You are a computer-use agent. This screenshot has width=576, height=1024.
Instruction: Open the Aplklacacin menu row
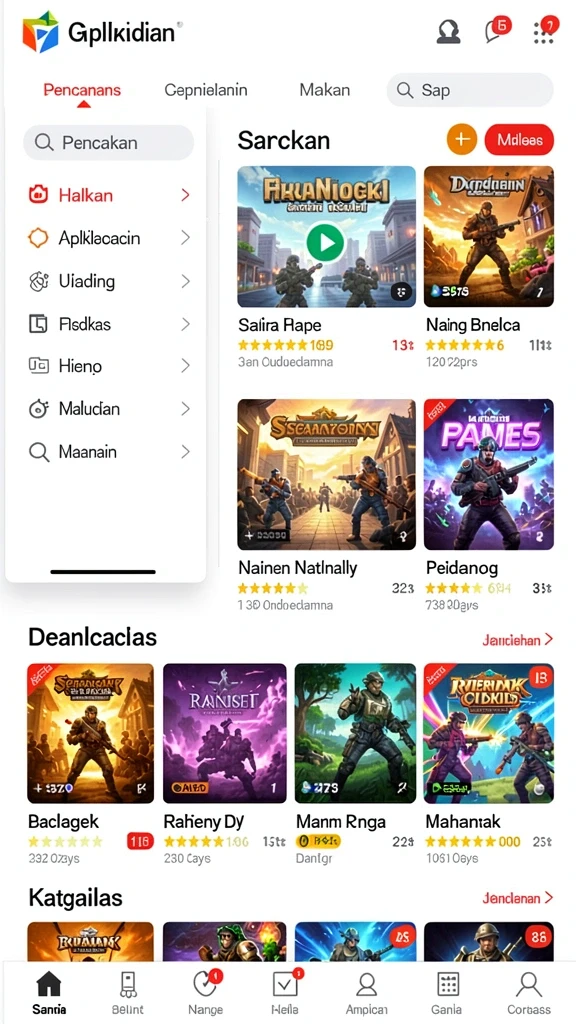(x=108, y=238)
